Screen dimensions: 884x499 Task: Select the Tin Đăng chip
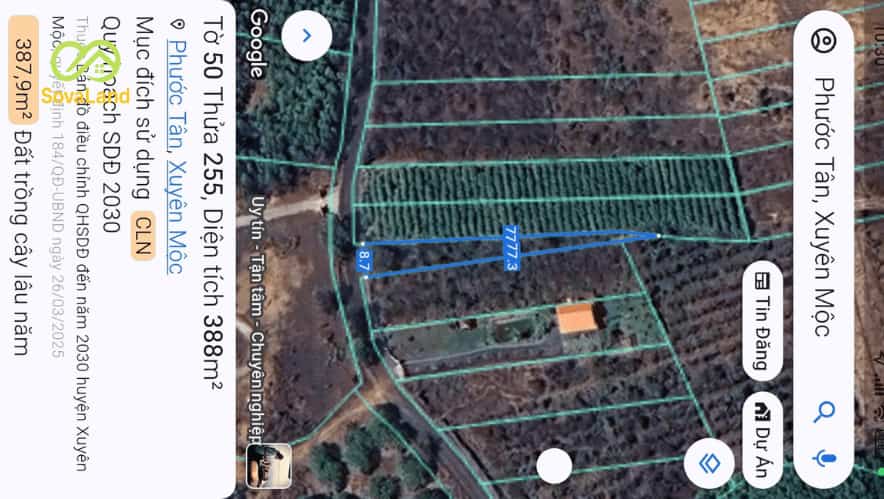click(763, 320)
